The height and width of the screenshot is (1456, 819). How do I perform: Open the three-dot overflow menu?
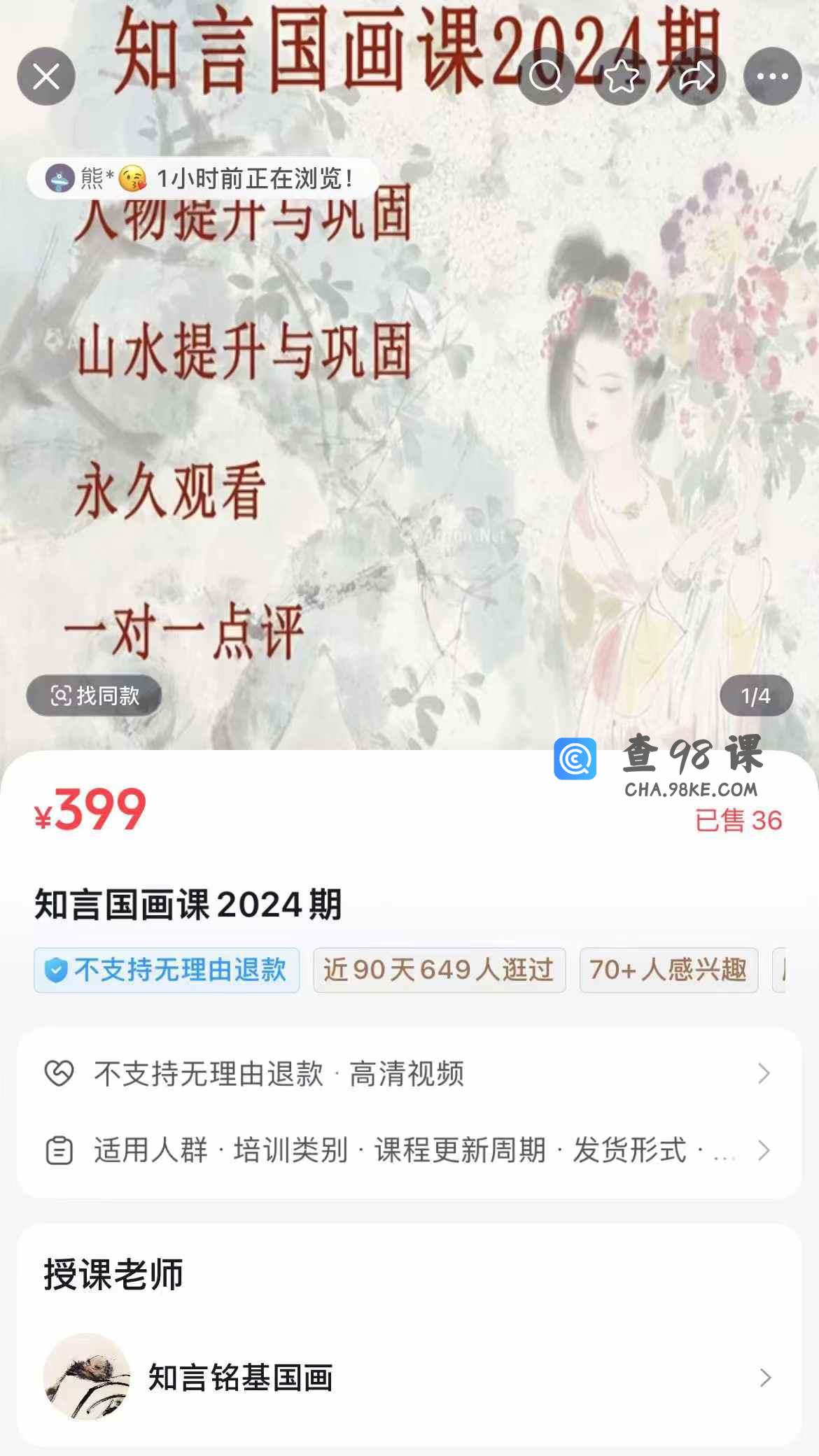click(x=772, y=76)
